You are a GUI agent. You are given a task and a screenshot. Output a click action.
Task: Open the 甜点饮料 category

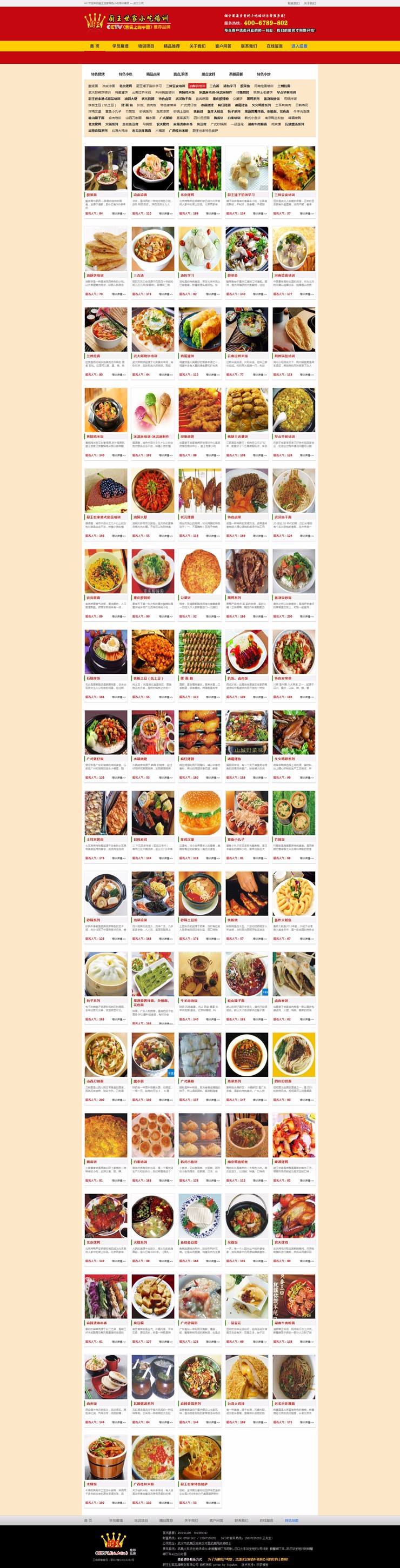(x=208, y=74)
